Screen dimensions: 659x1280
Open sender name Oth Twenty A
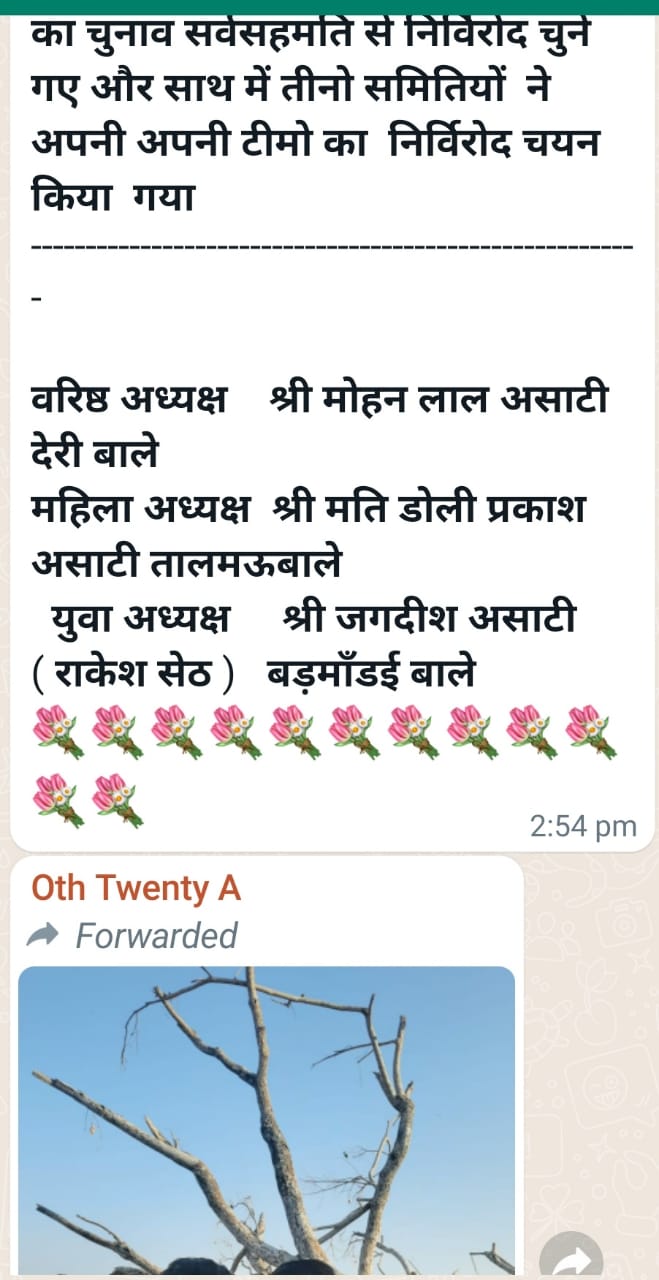tap(136, 887)
